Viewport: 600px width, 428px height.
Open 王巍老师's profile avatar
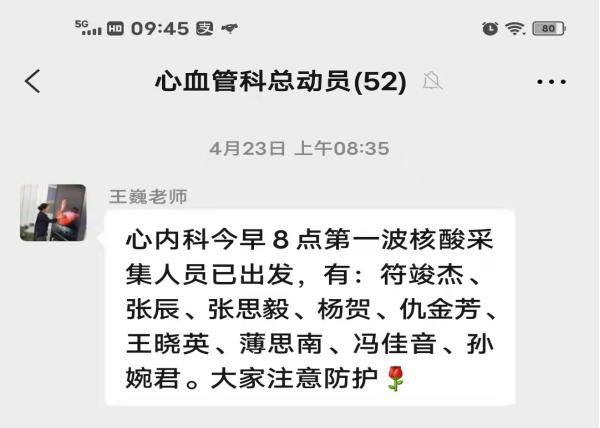[x=52, y=212]
